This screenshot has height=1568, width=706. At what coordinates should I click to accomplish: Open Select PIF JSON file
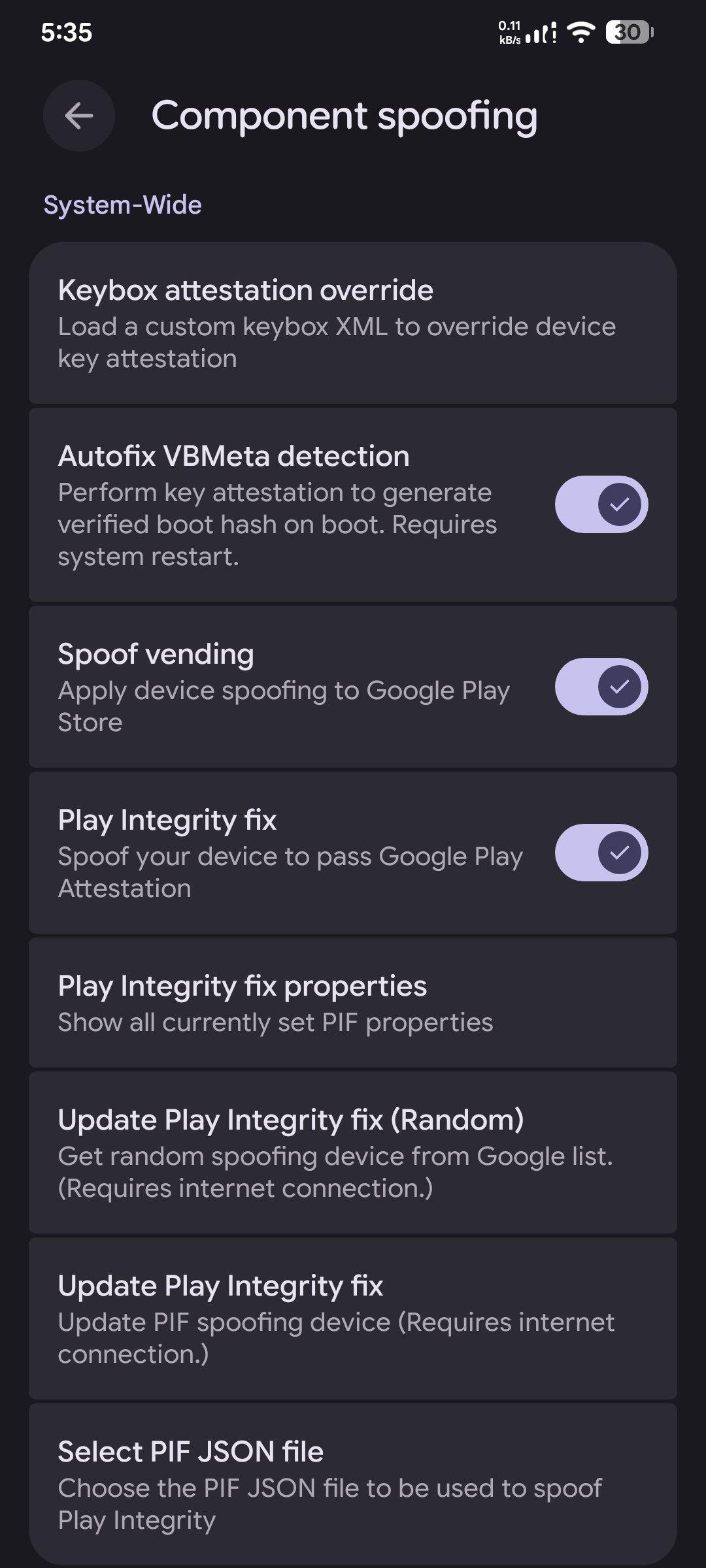pos(353,1484)
